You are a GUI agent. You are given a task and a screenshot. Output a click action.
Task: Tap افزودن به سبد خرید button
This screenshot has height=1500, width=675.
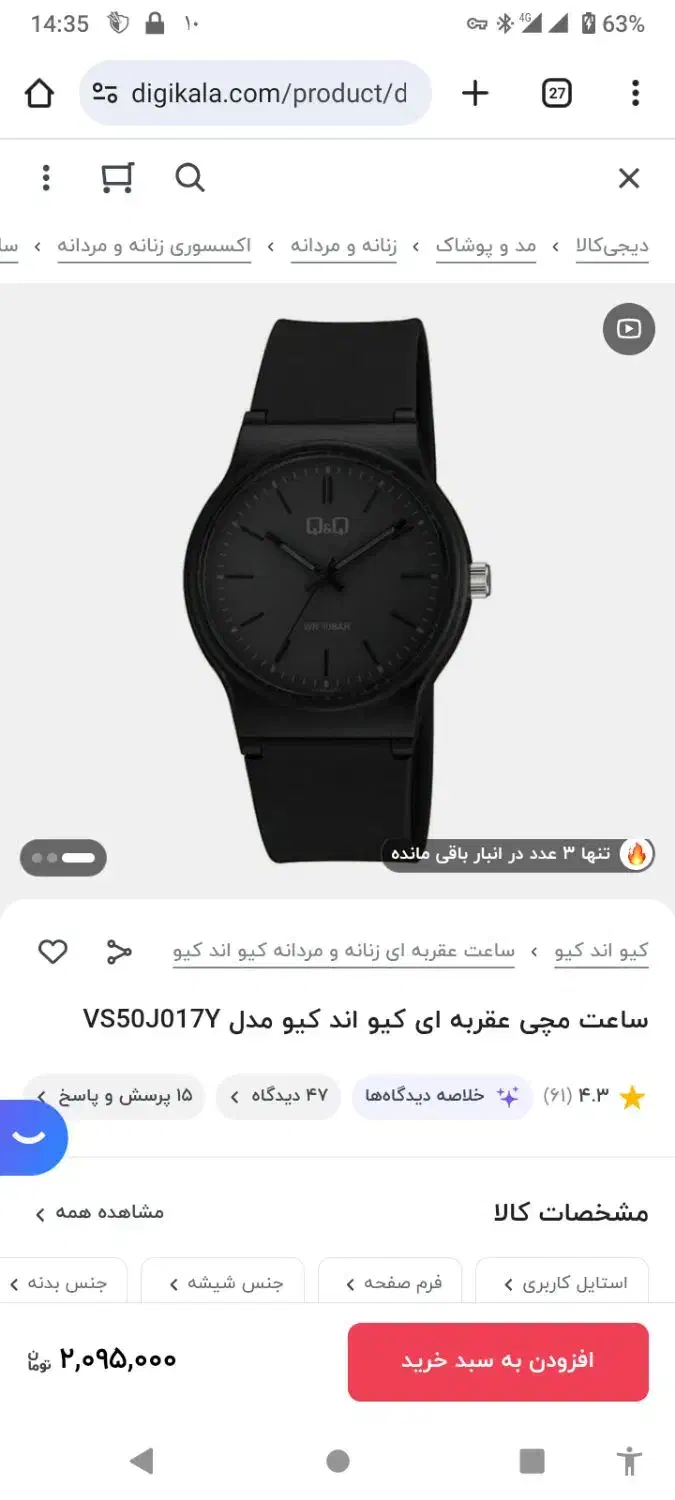point(498,1361)
